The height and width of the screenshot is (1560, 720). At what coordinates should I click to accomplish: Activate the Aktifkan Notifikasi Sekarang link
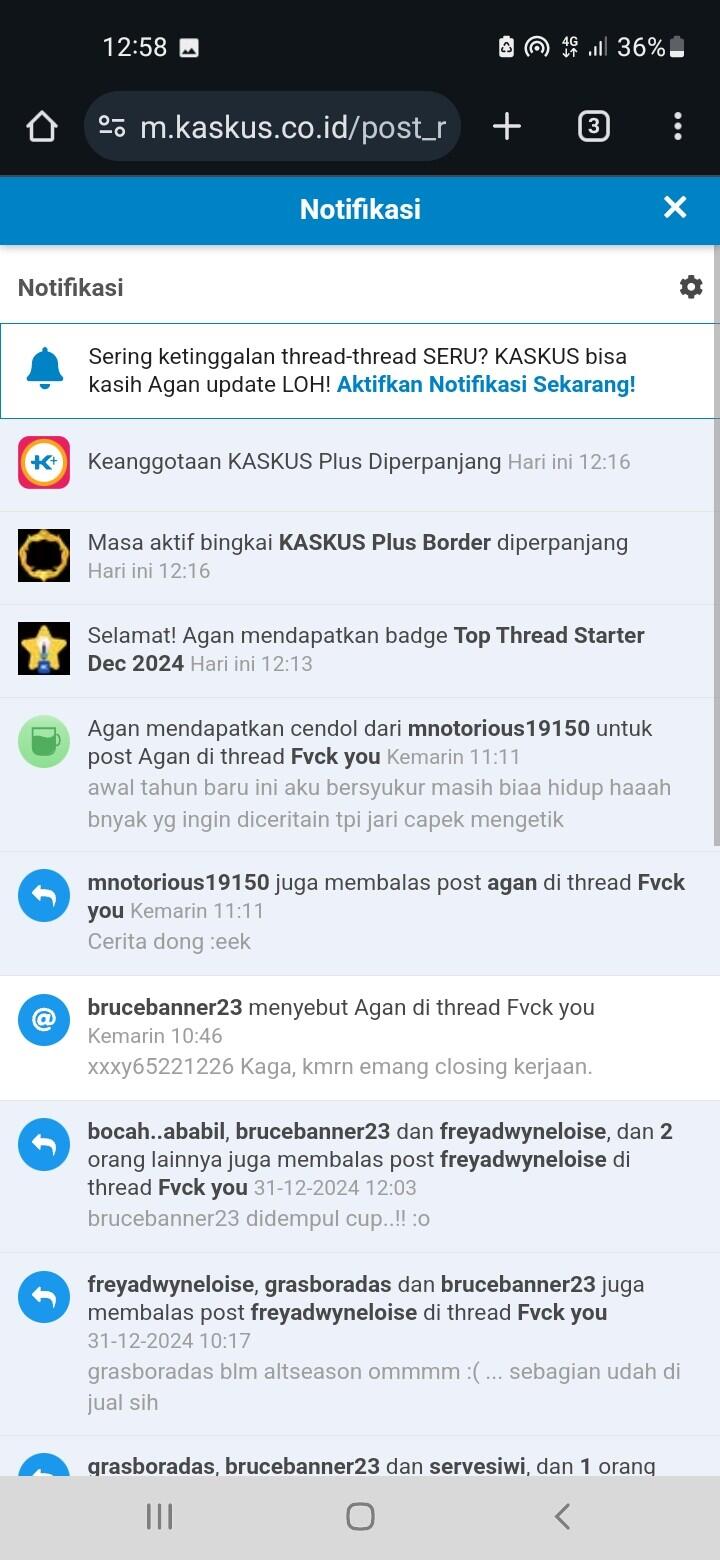pyautogui.click(x=486, y=383)
